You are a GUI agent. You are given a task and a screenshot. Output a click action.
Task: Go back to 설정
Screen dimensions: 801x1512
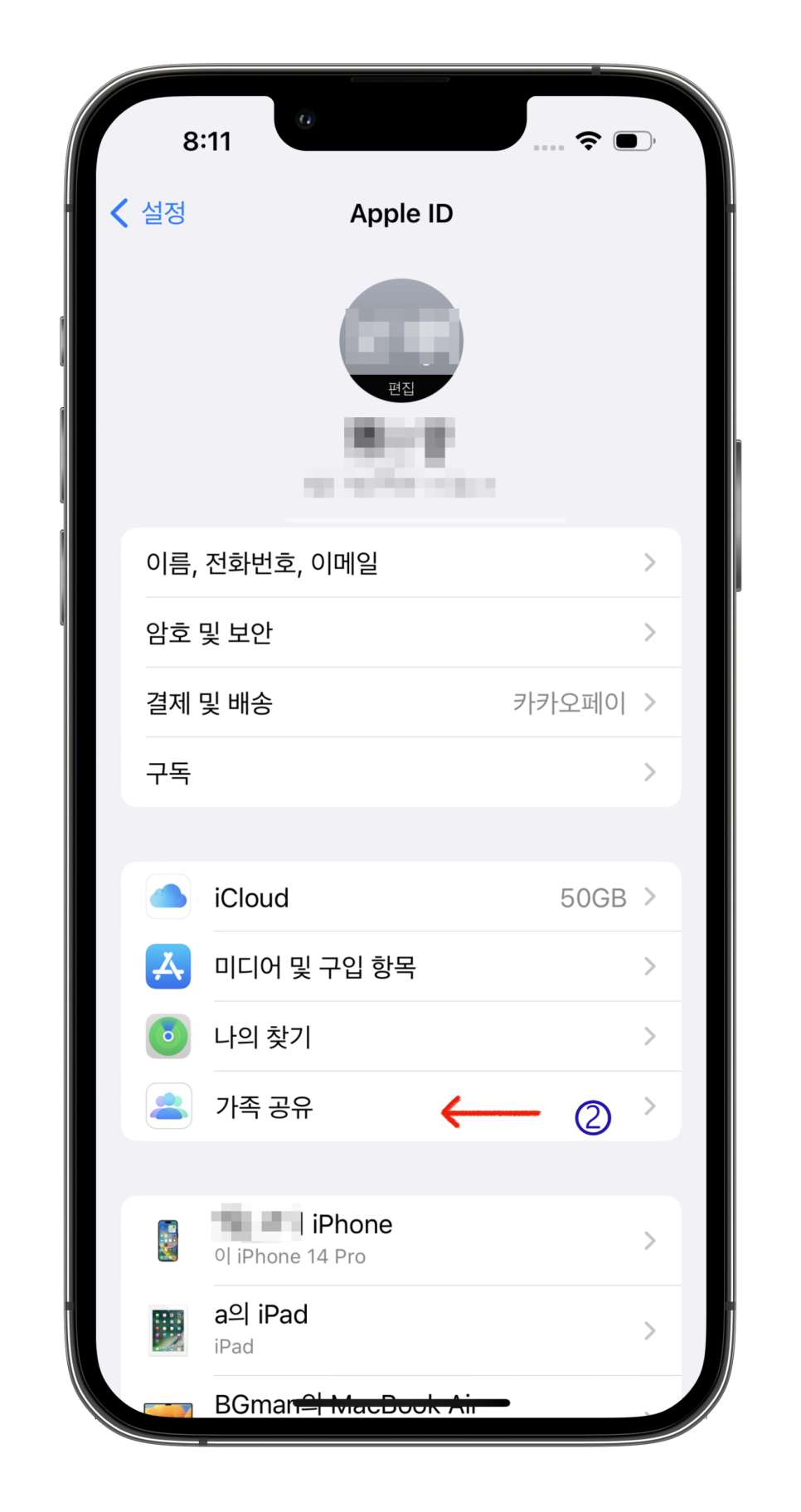[149, 213]
